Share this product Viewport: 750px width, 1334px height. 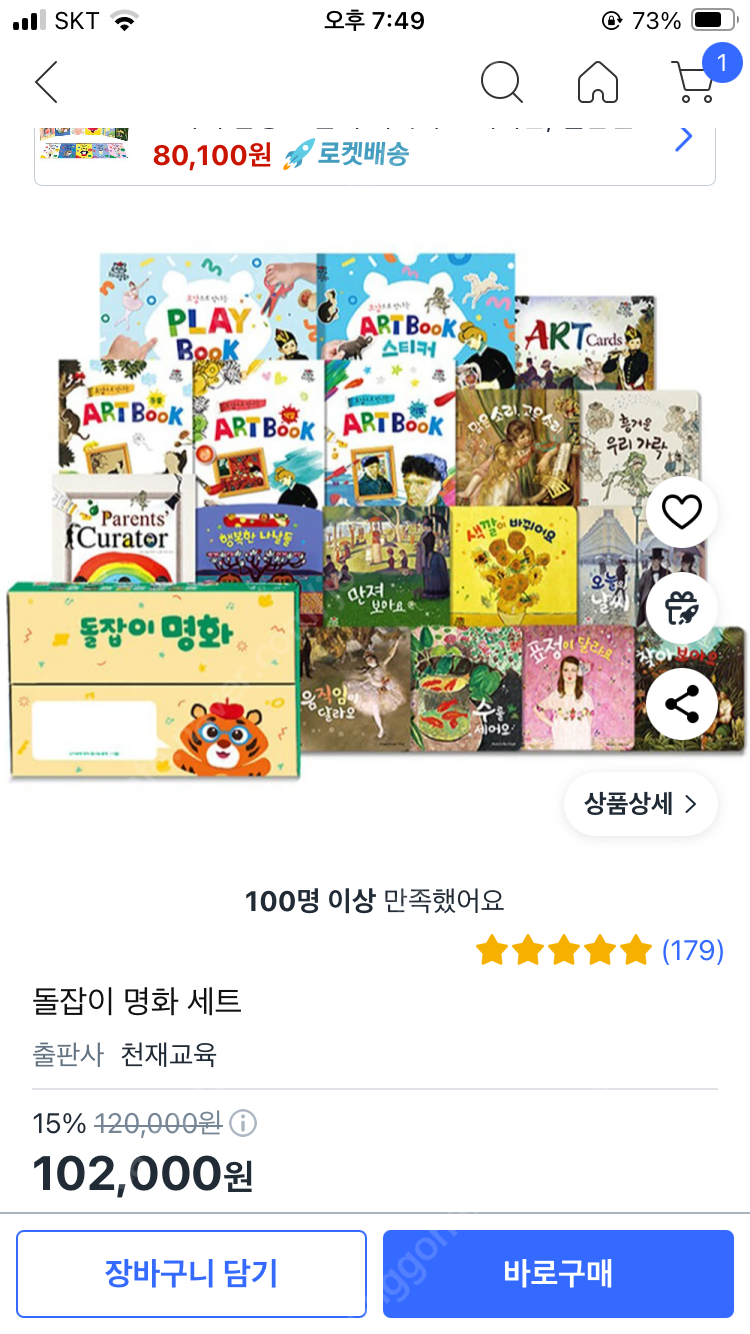tap(682, 704)
